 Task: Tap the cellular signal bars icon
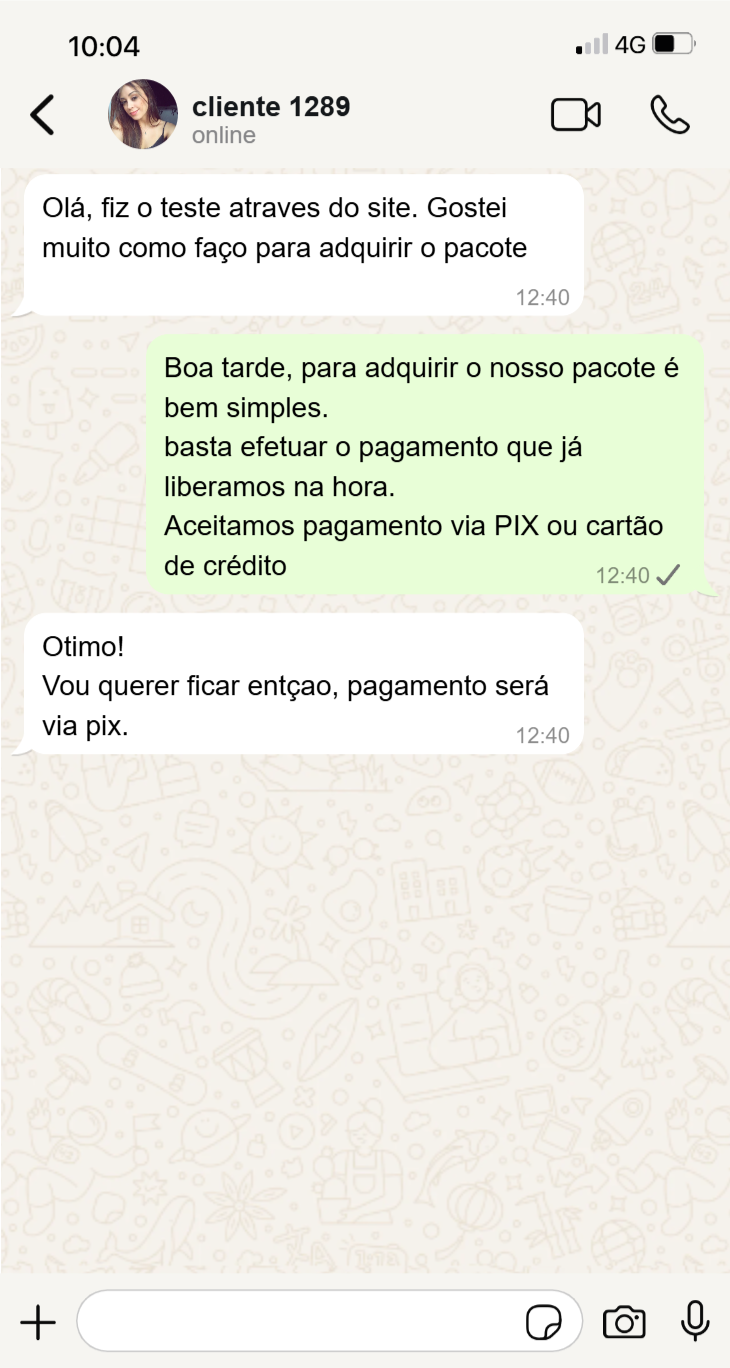pyautogui.click(x=590, y=44)
